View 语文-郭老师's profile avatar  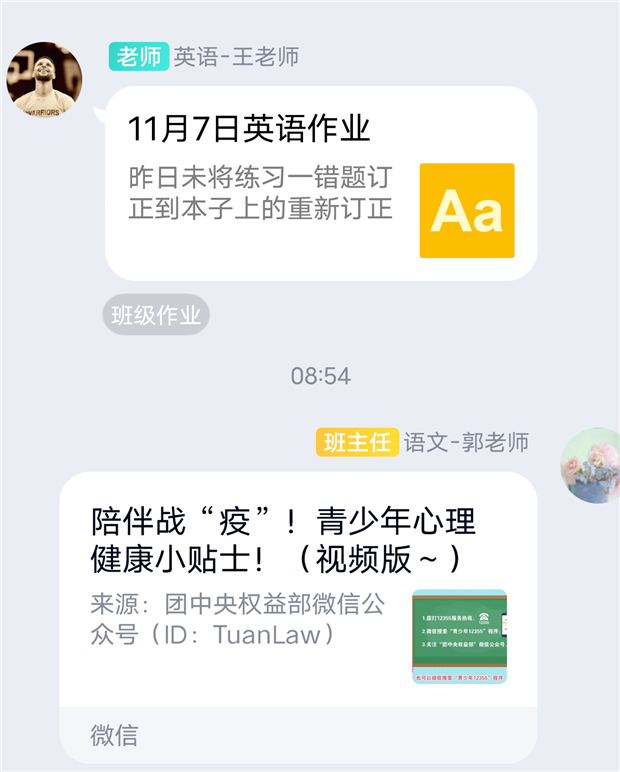(x=590, y=466)
